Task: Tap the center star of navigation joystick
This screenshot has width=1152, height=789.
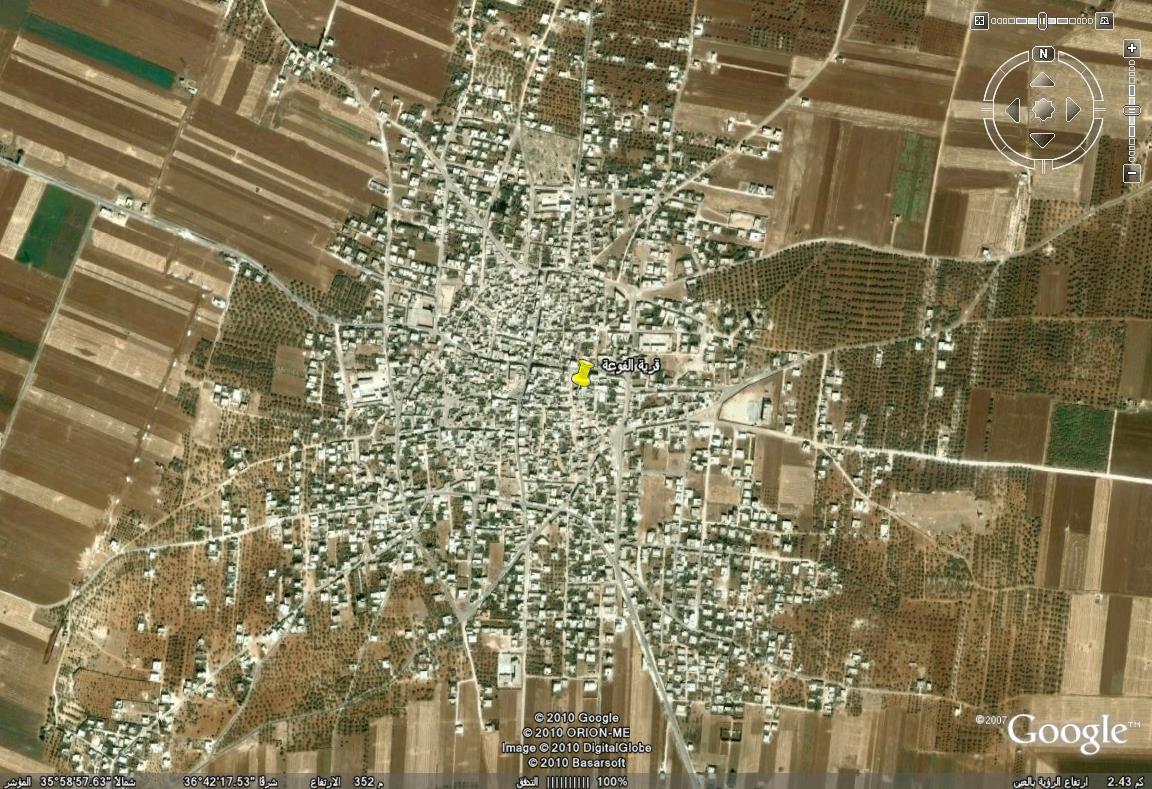Action: (x=1043, y=109)
